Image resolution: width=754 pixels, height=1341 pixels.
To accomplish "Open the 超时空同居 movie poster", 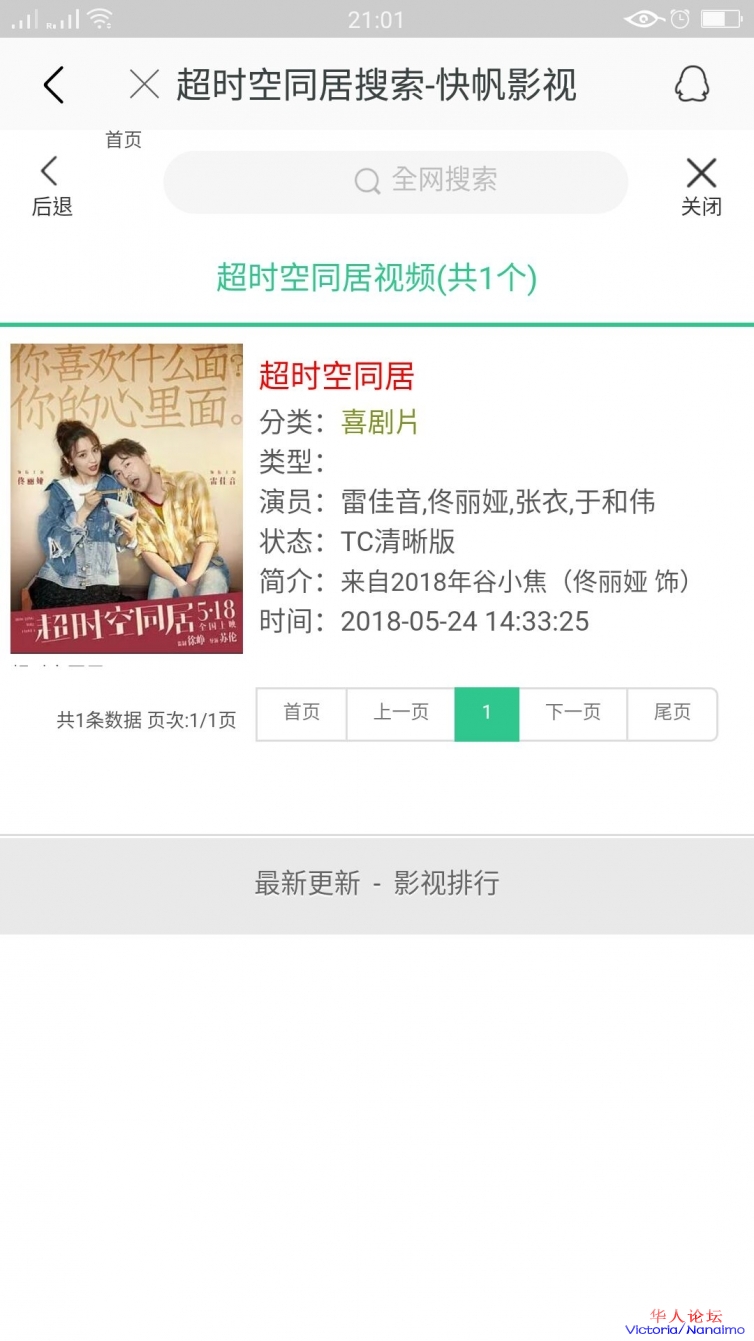I will [127, 498].
